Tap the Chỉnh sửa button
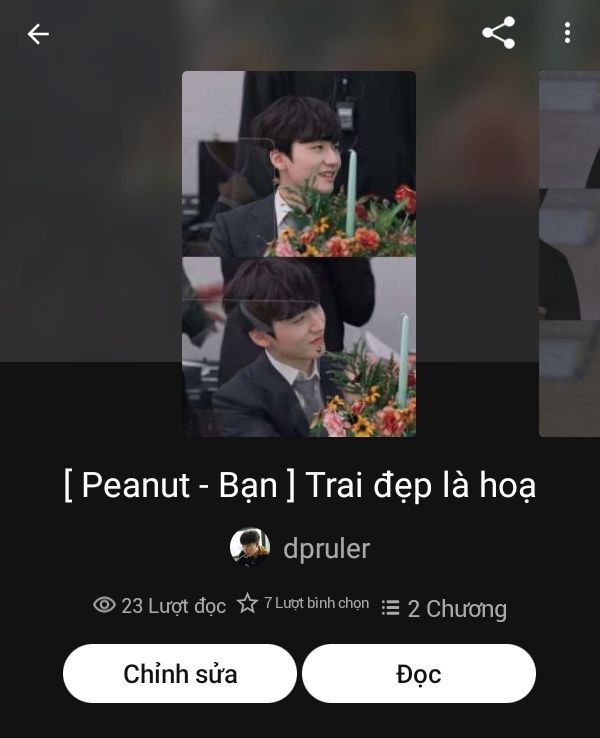The height and width of the screenshot is (738, 600). [180, 674]
